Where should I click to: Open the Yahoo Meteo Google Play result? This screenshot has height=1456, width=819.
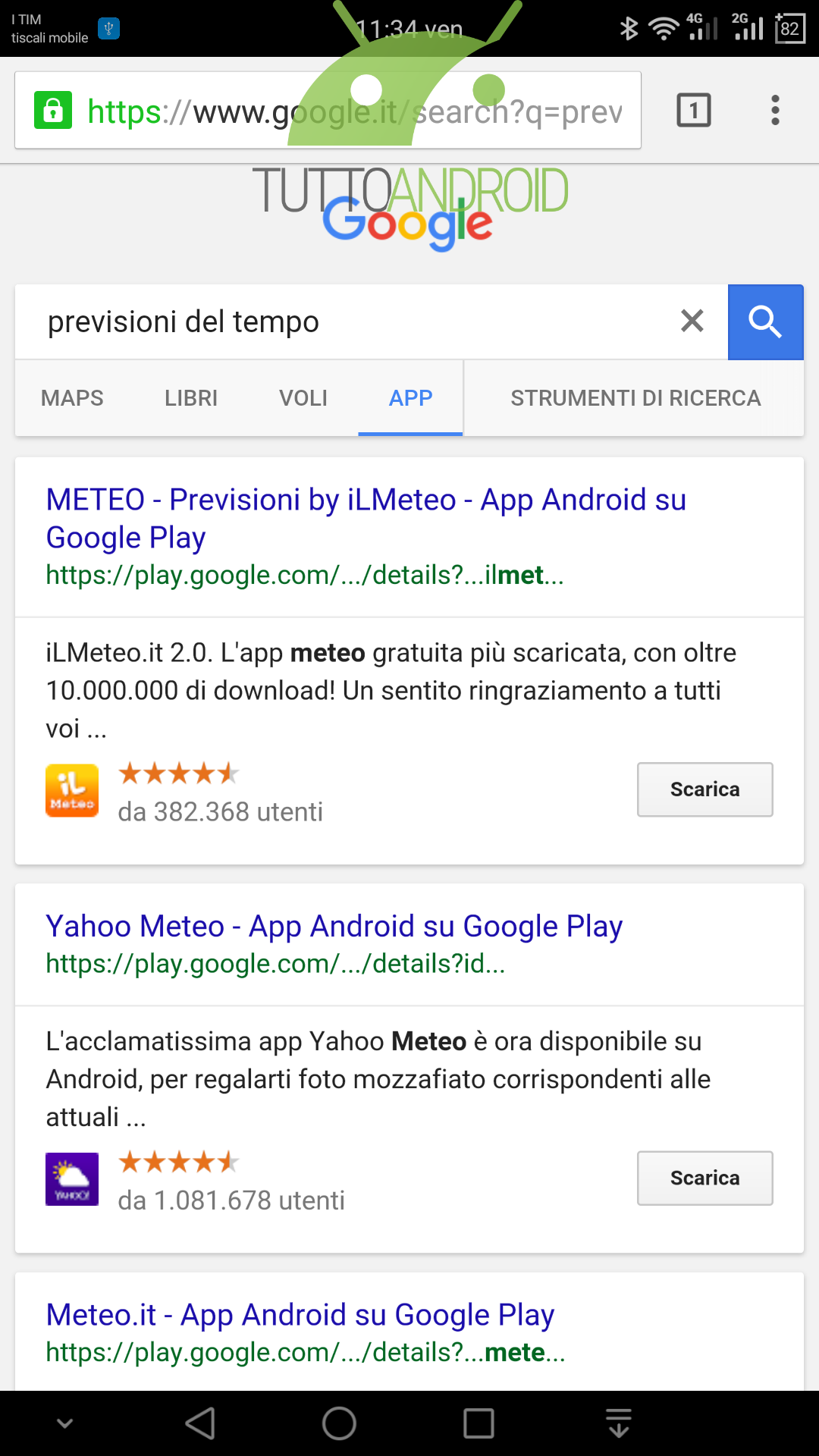(x=334, y=927)
